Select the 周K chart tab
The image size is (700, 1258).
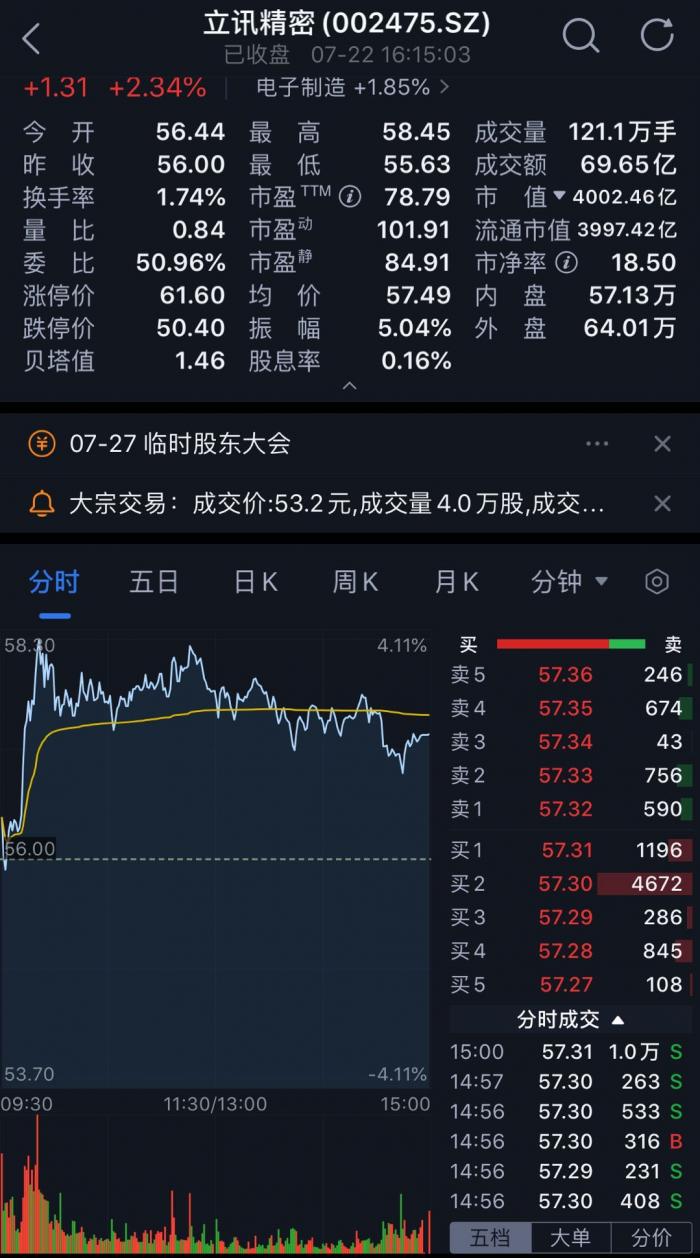[x=356, y=582]
